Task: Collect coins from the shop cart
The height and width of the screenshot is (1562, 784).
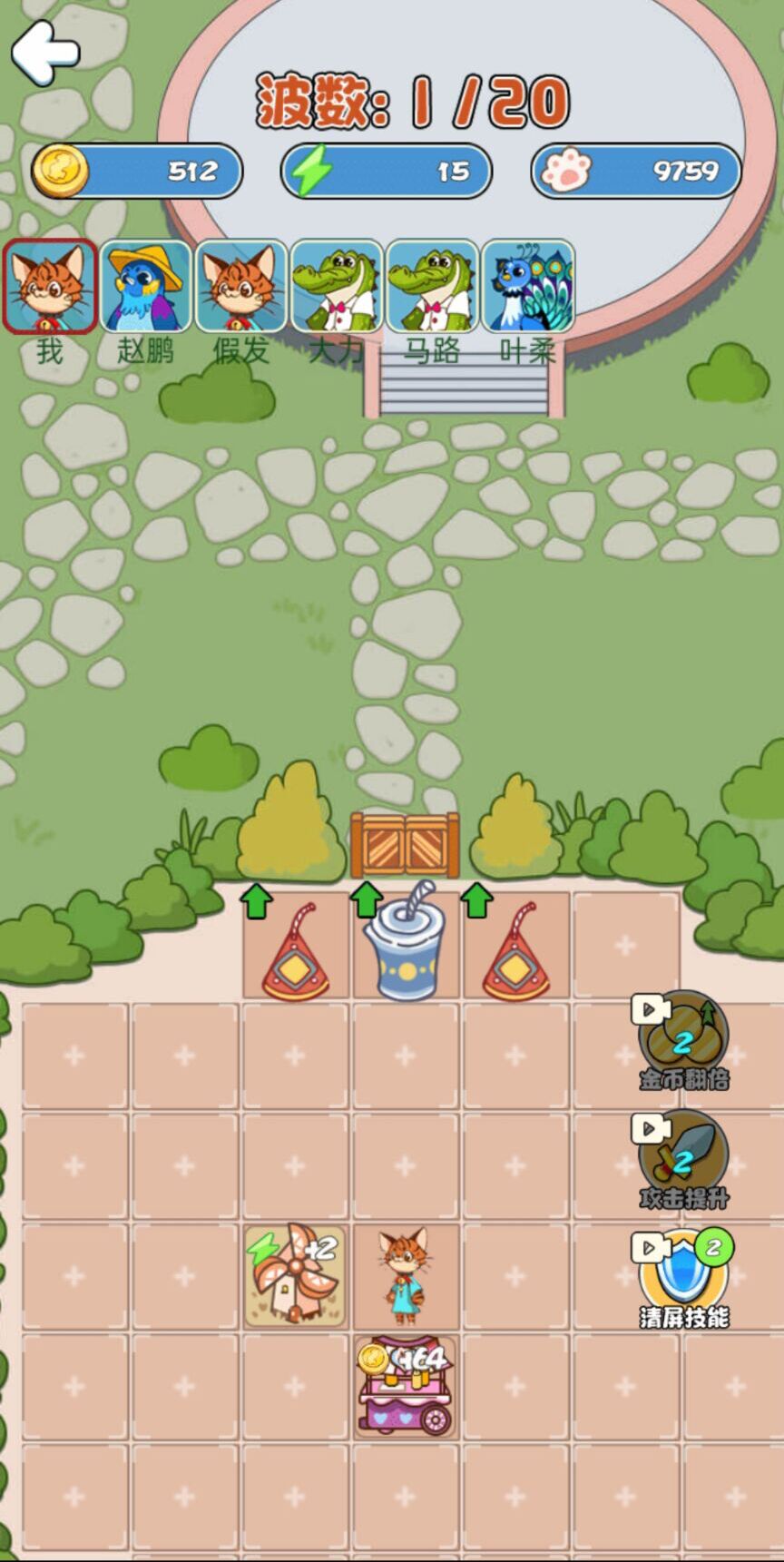Action: pos(405,1386)
